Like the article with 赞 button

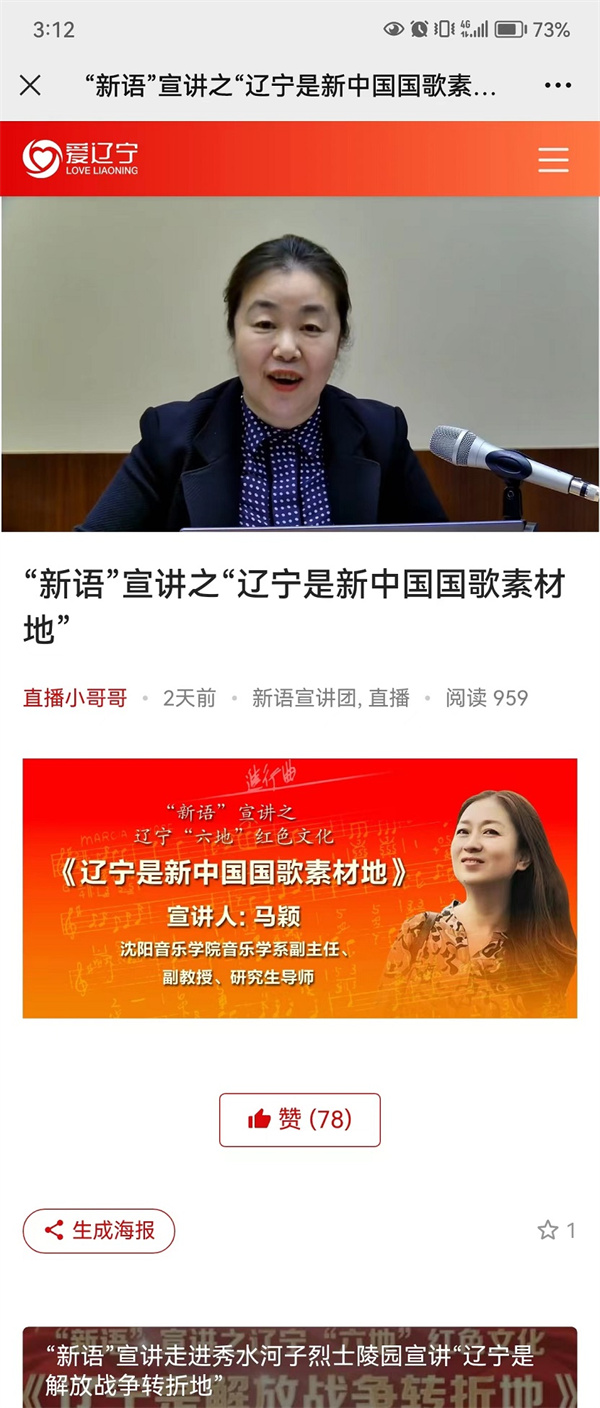(300, 1119)
